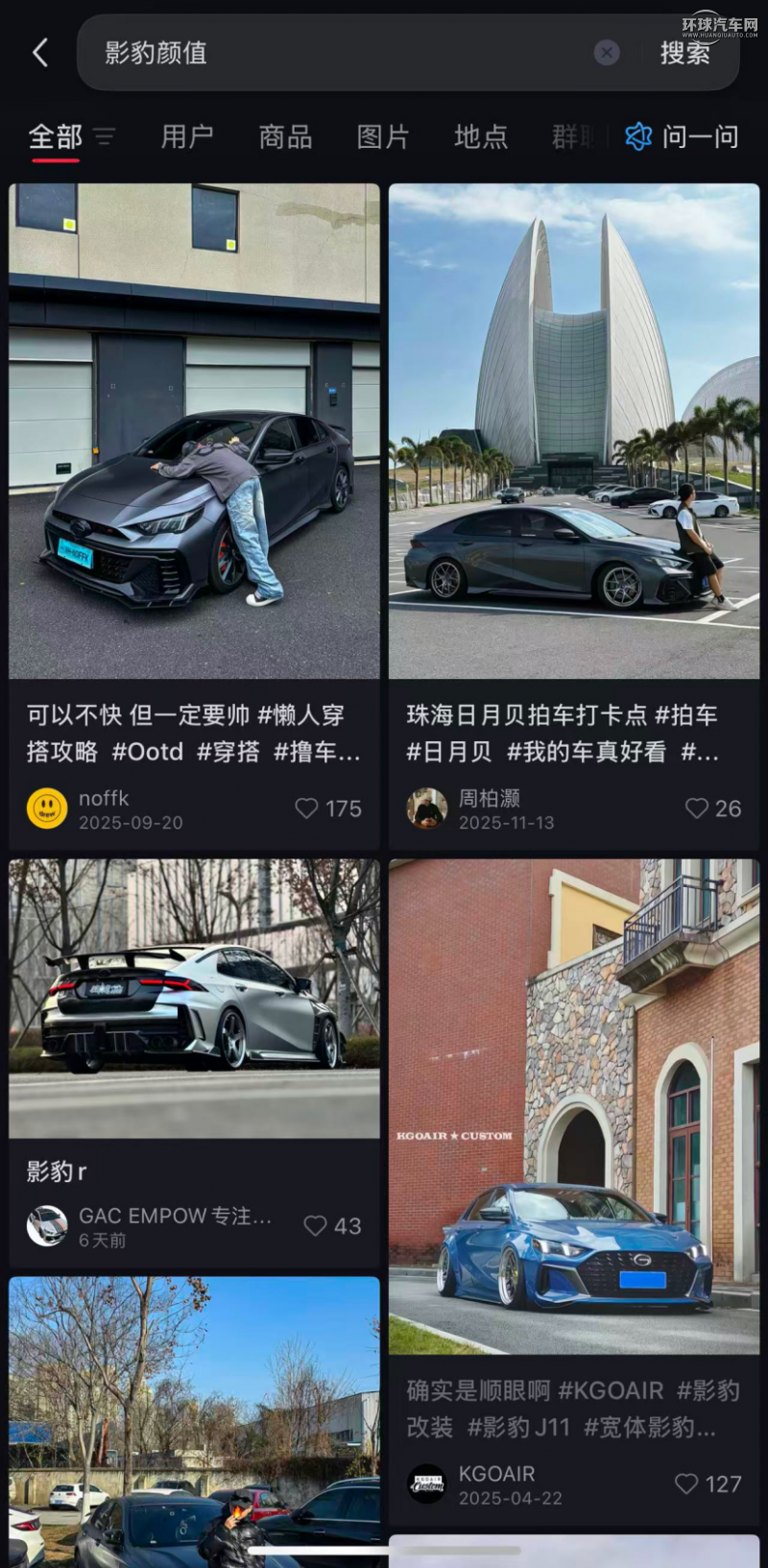
Task: Switch to the 用户 tab
Action: [187, 137]
